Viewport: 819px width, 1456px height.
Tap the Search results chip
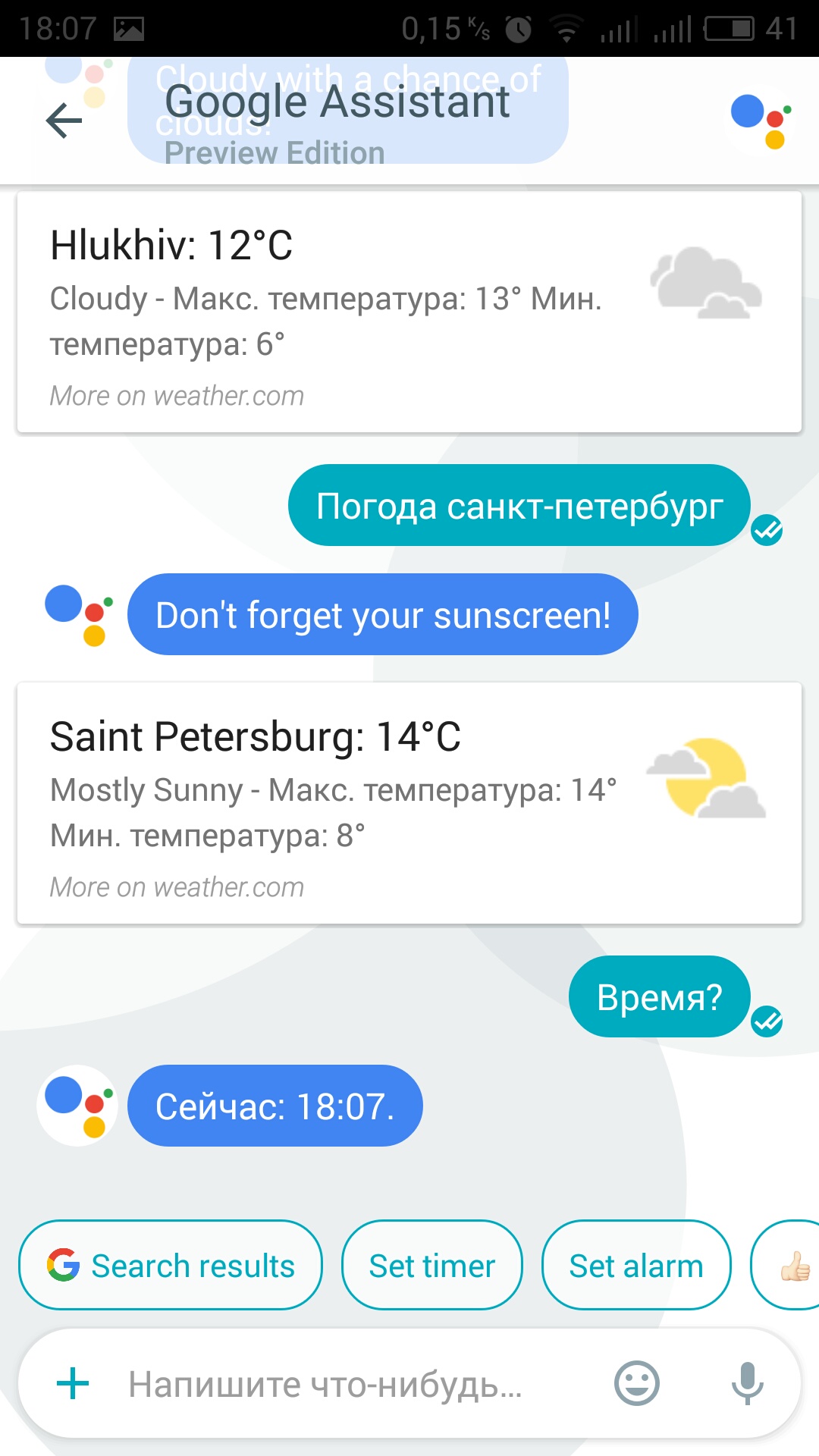point(171,1265)
